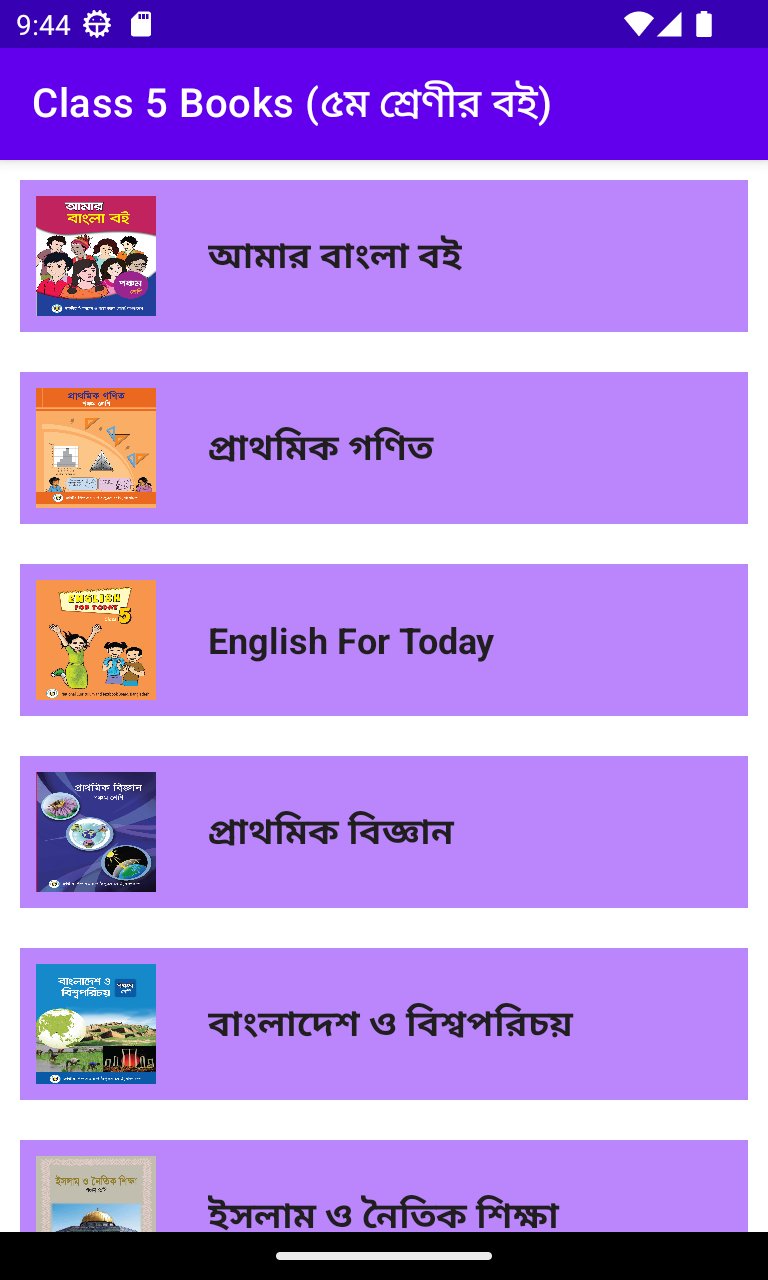Open the ইসলাম ও নৈতিক শিক্ষা book
Image resolution: width=768 pixels, height=1280 pixels.
click(x=384, y=1200)
